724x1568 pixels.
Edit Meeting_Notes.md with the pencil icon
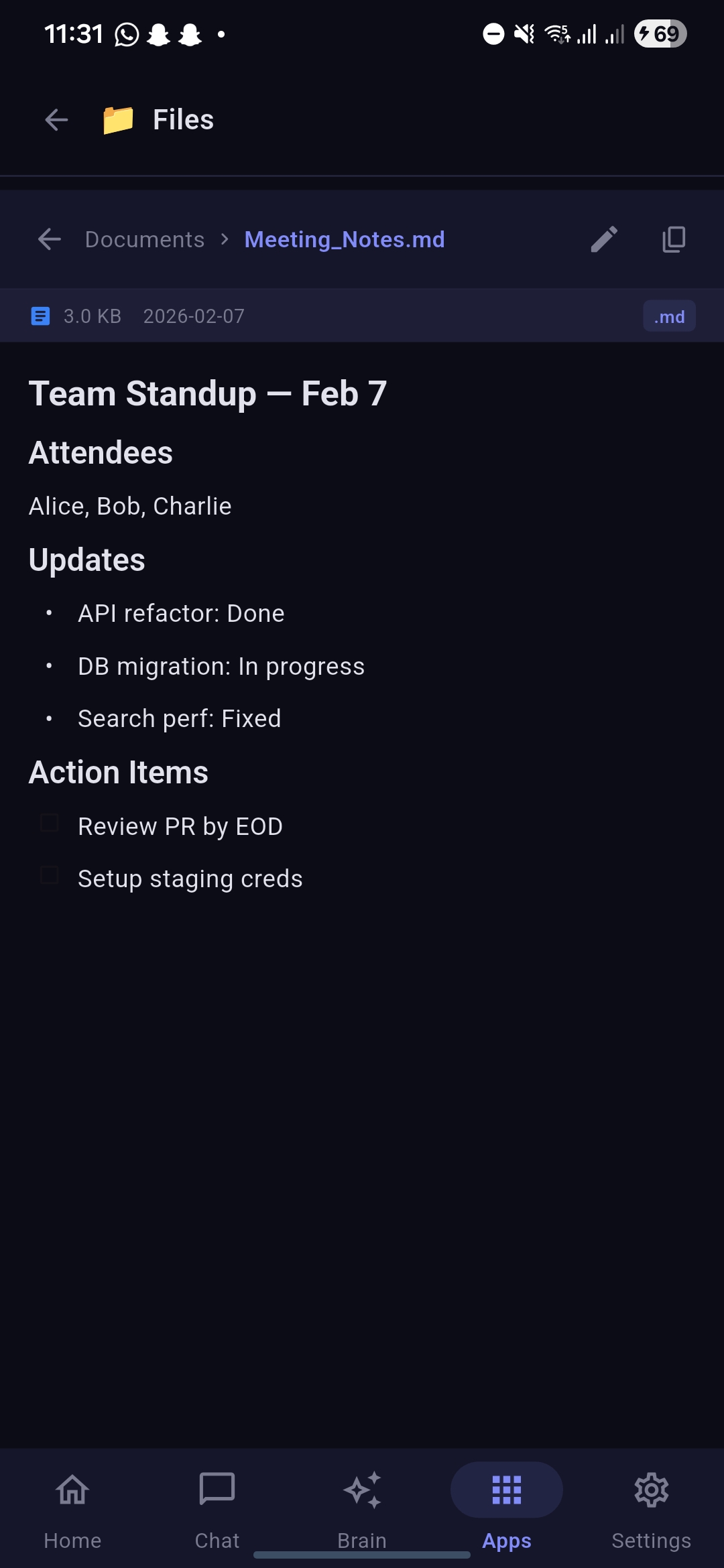[x=603, y=239]
